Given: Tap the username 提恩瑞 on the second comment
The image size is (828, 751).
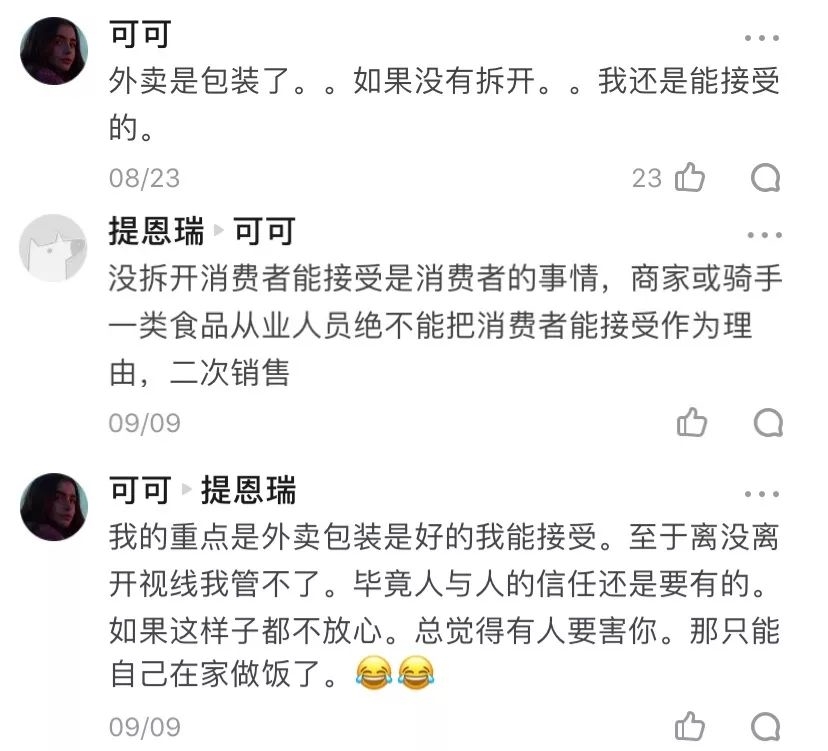Looking at the screenshot, I should point(155,232).
